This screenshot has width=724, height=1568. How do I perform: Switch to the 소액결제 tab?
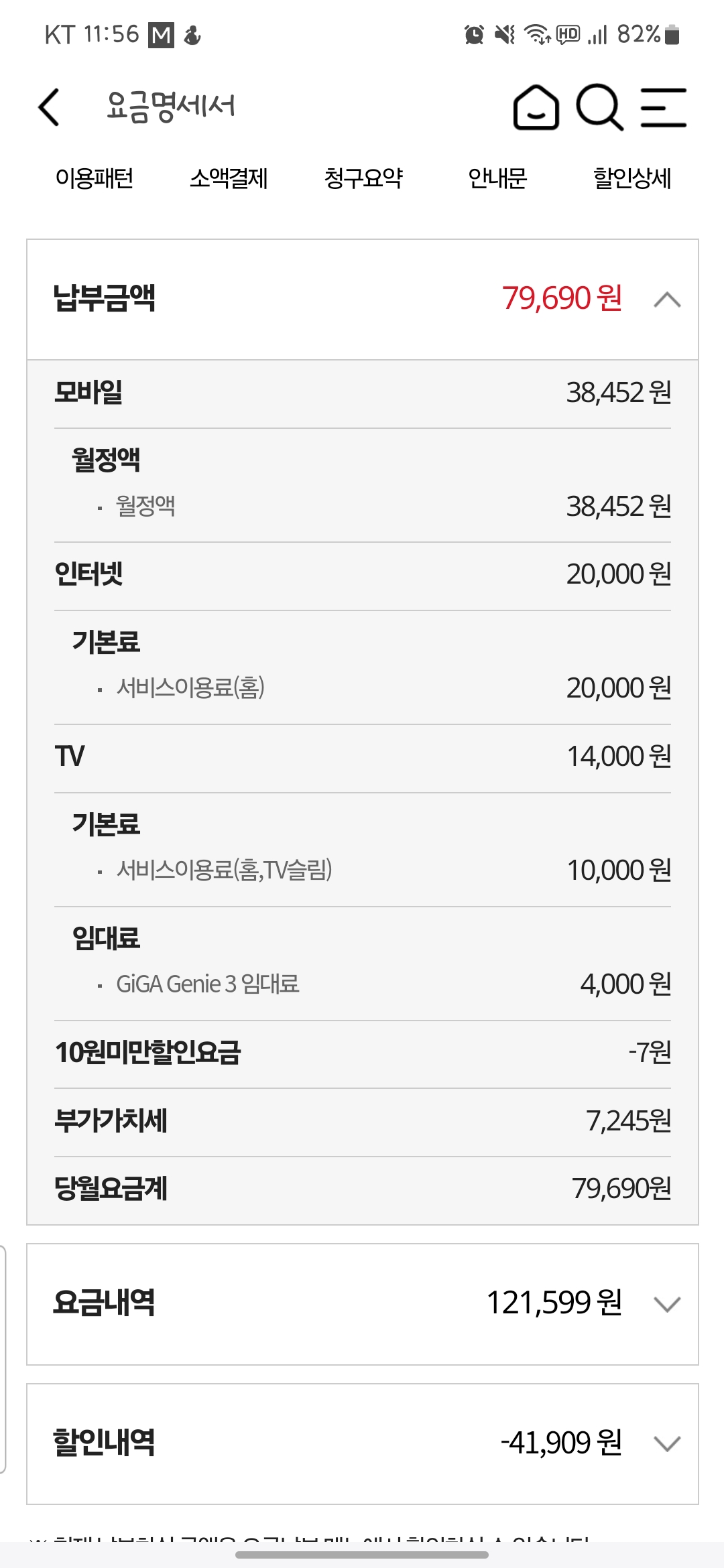229,178
